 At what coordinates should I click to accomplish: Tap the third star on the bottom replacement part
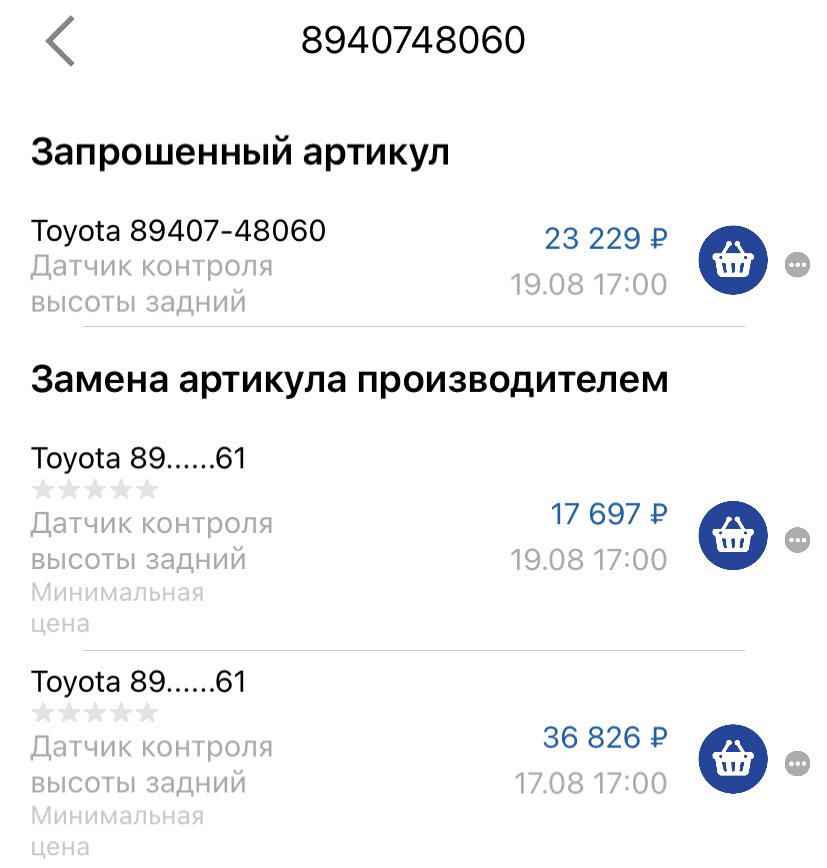[x=95, y=713]
